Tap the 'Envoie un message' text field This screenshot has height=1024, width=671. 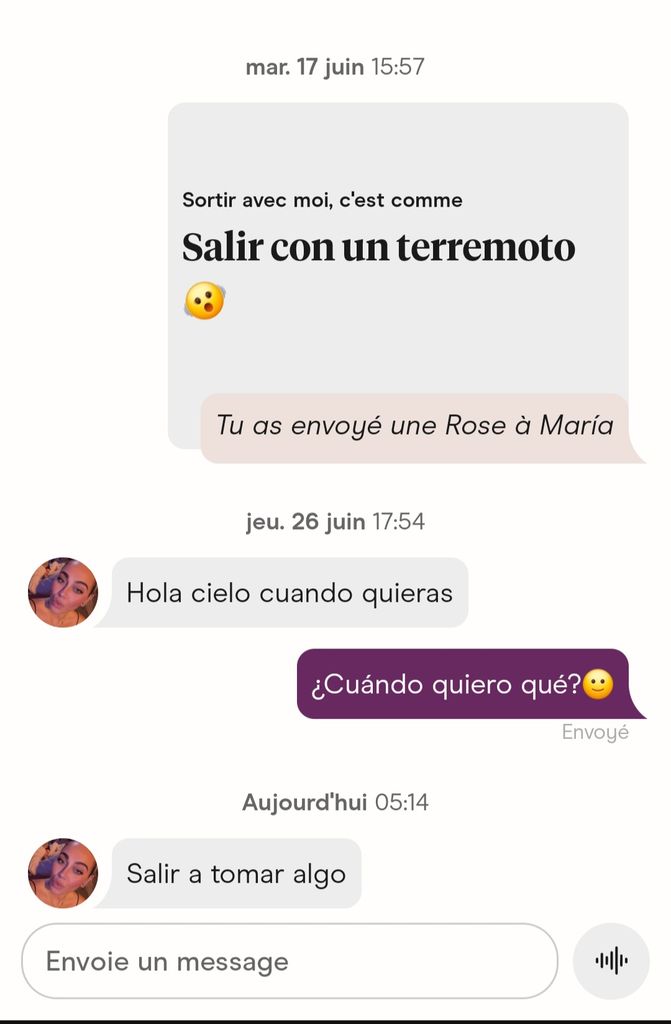pyautogui.click(x=288, y=961)
